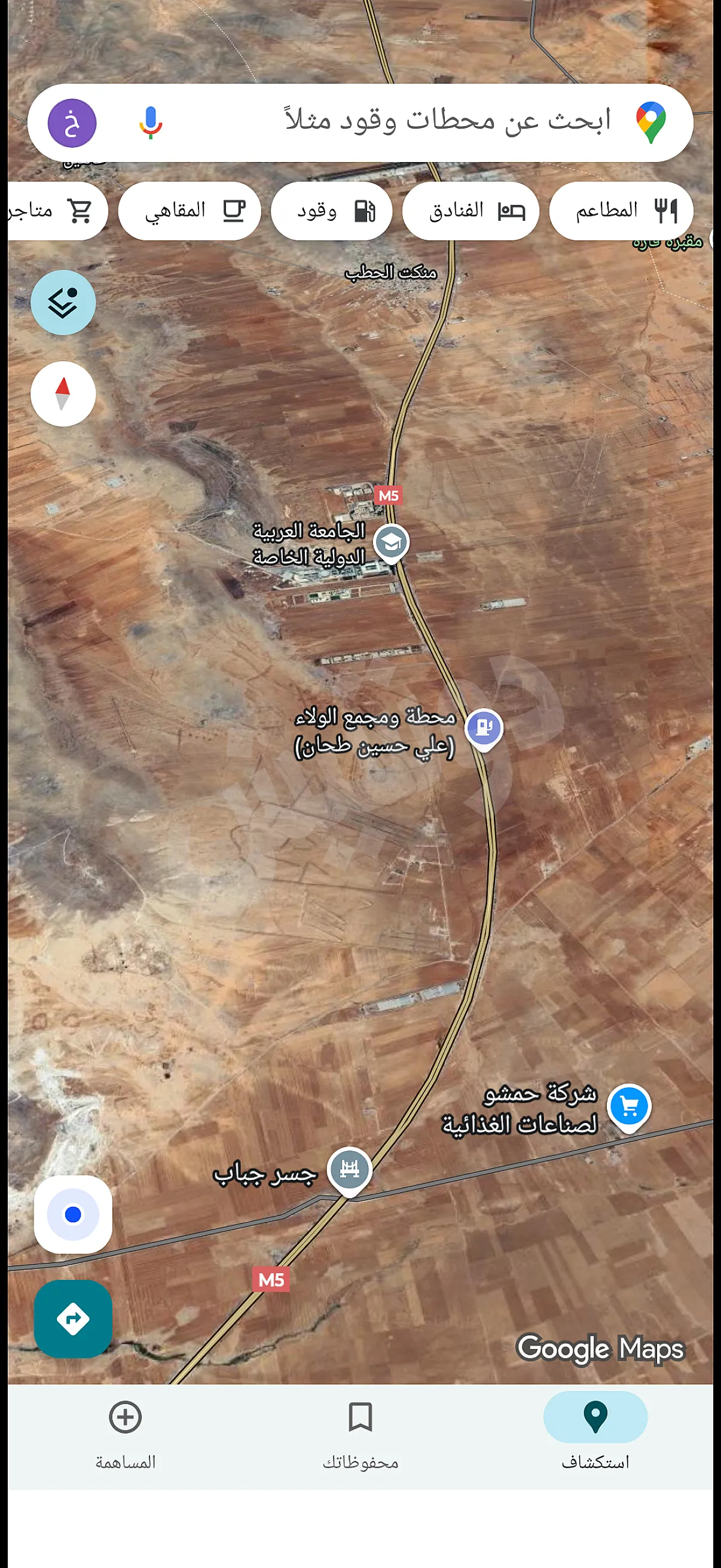Open the محطة ومجمع الولاء fuel station marker

point(484,727)
